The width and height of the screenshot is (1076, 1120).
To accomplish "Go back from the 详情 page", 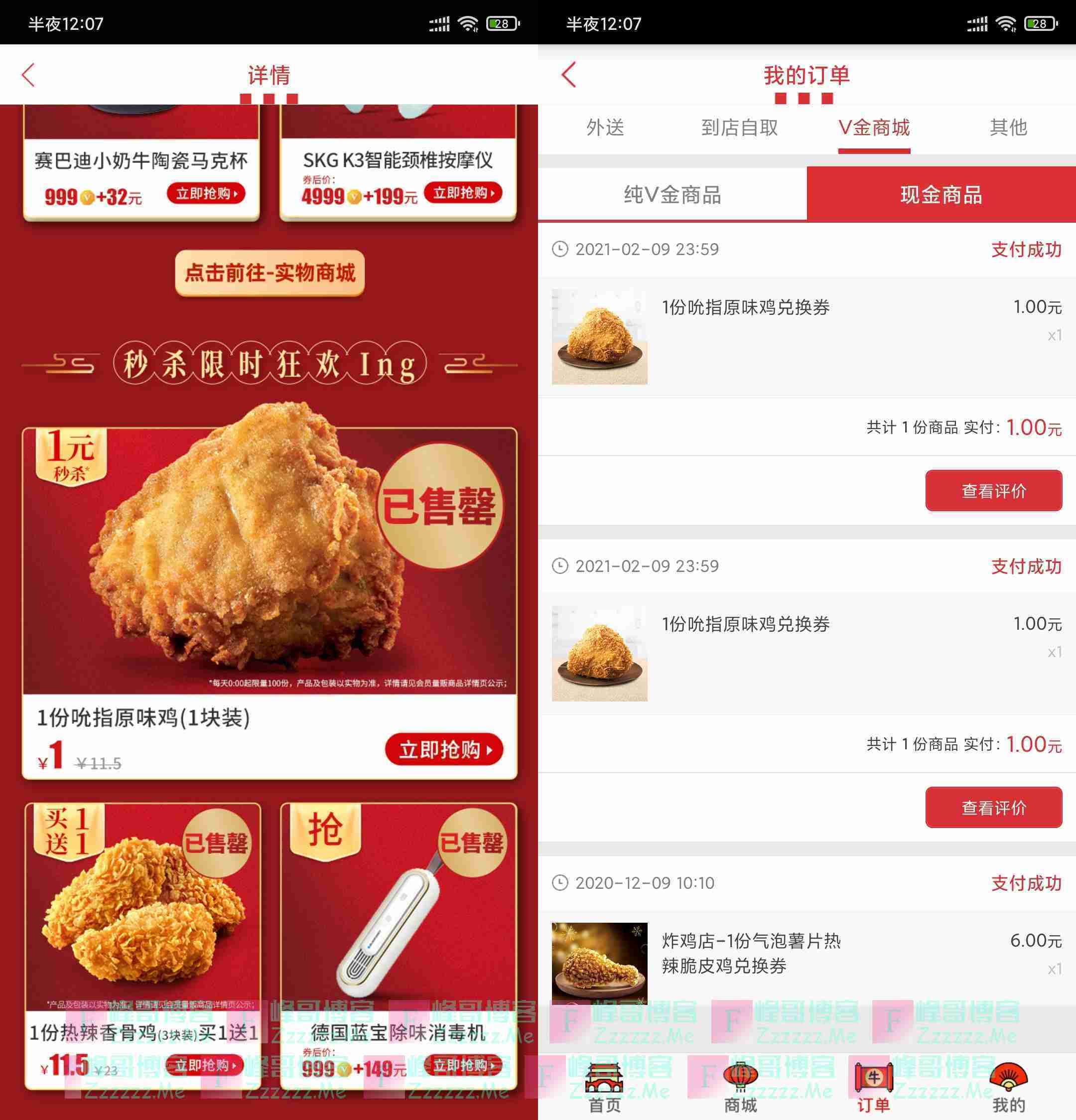I will point(28,75).
